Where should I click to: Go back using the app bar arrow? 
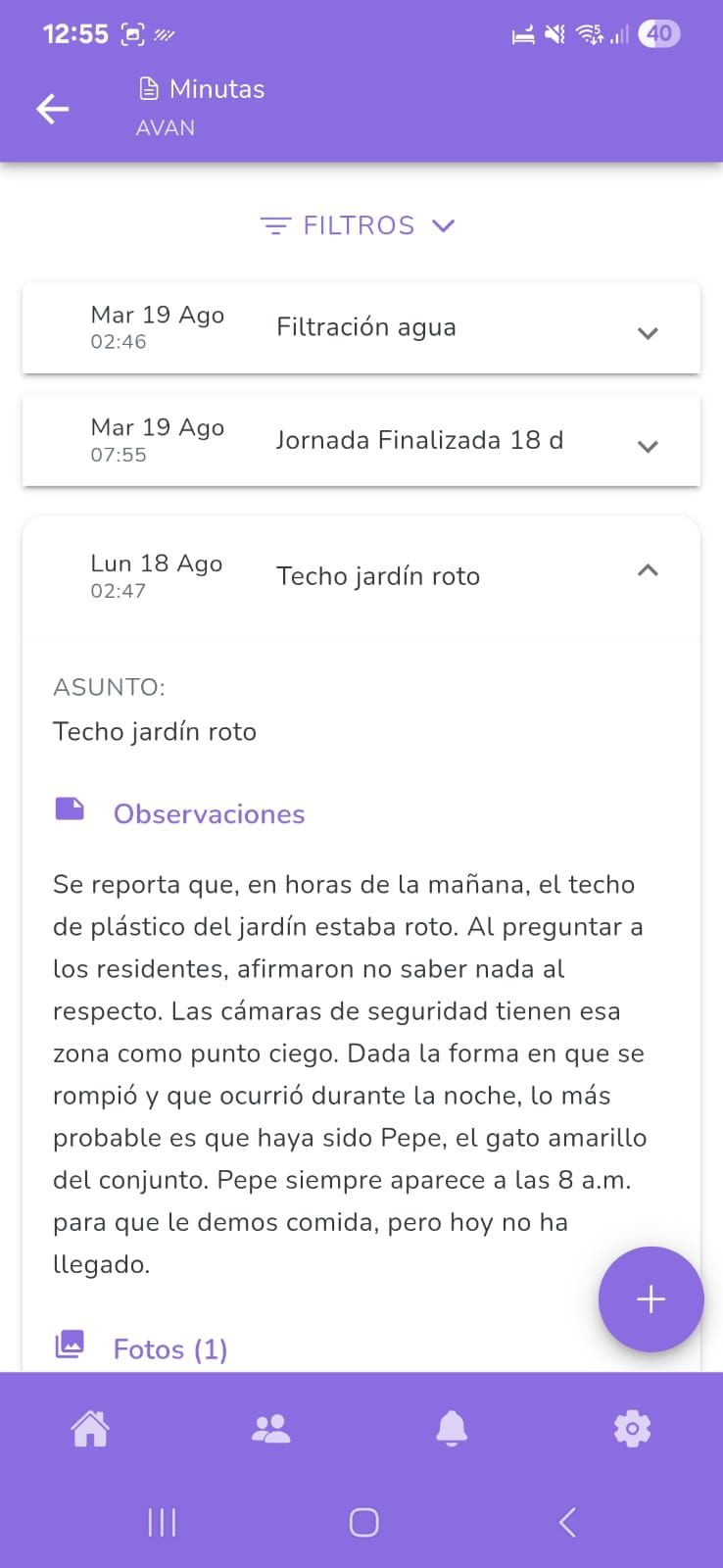[53, 109]
